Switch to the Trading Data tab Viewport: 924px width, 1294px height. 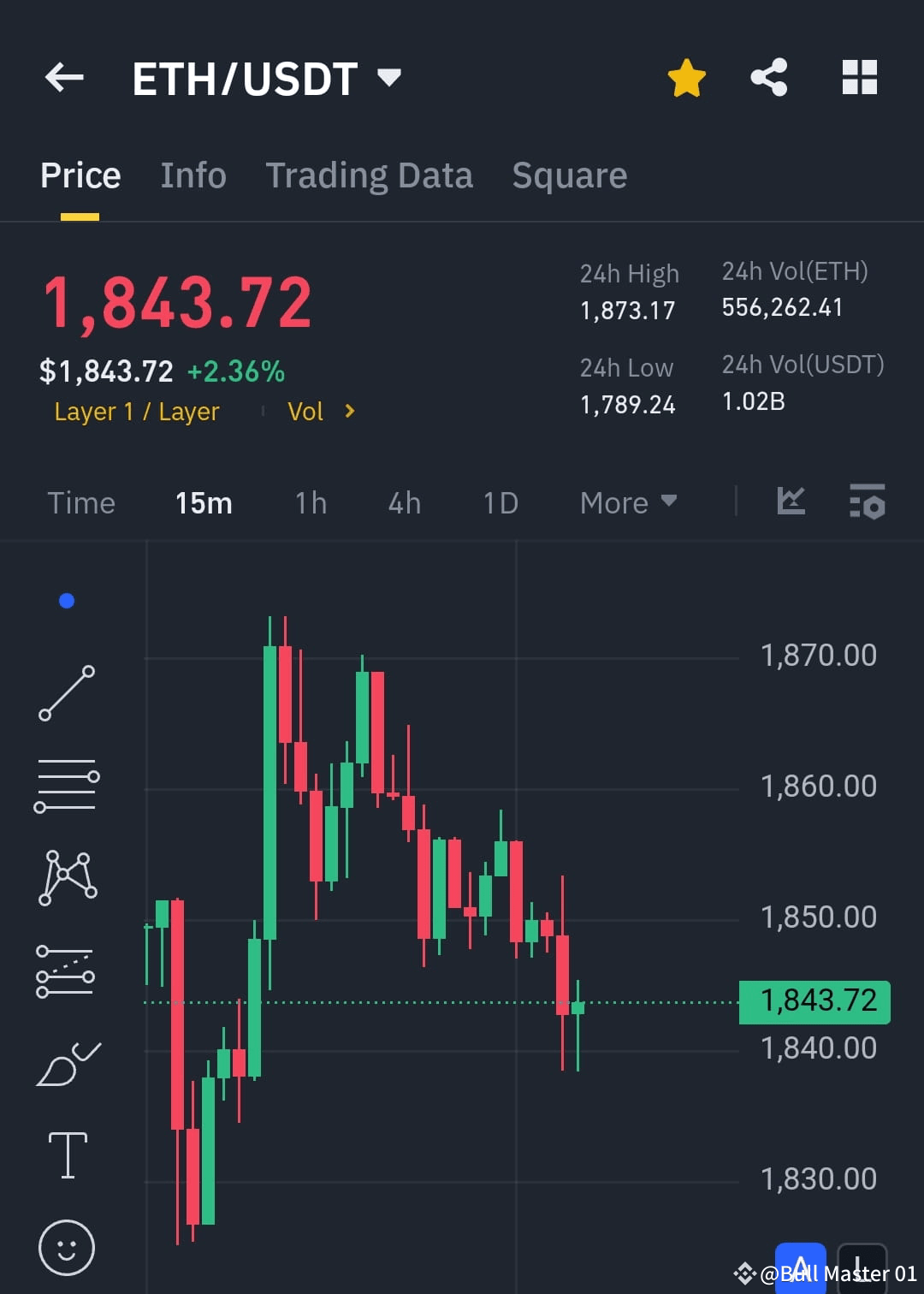(369, 175)
